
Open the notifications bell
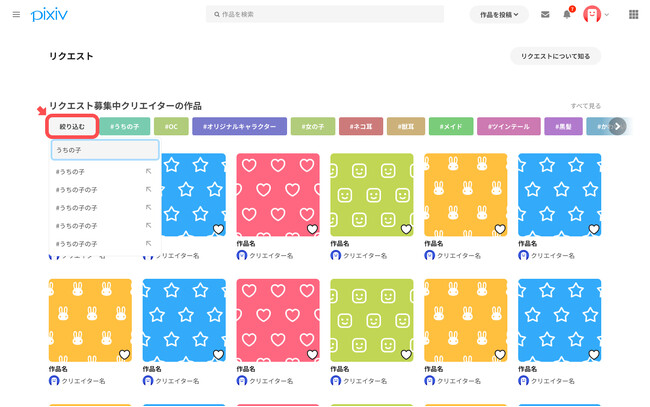point(567,15)
